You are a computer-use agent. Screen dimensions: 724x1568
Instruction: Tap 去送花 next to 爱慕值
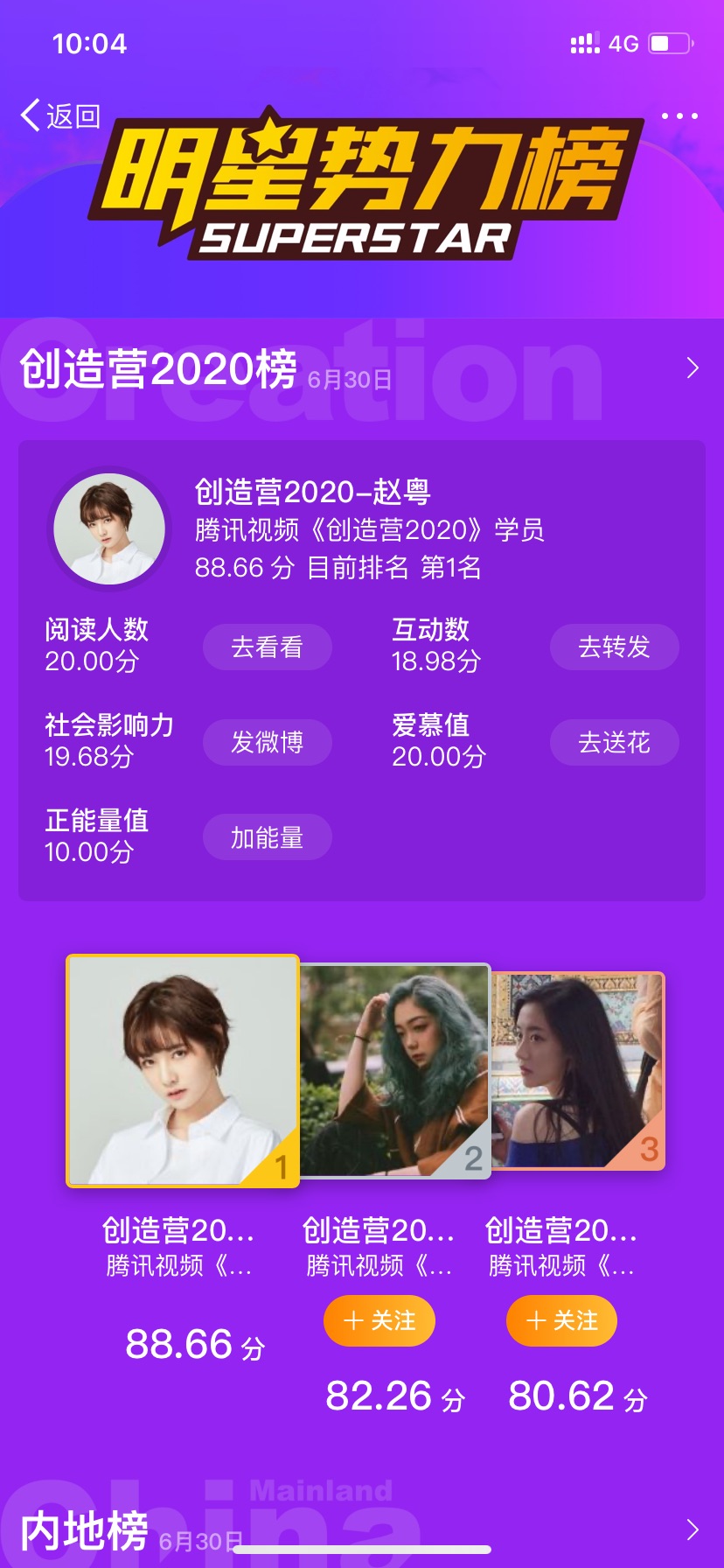(615, 743)
